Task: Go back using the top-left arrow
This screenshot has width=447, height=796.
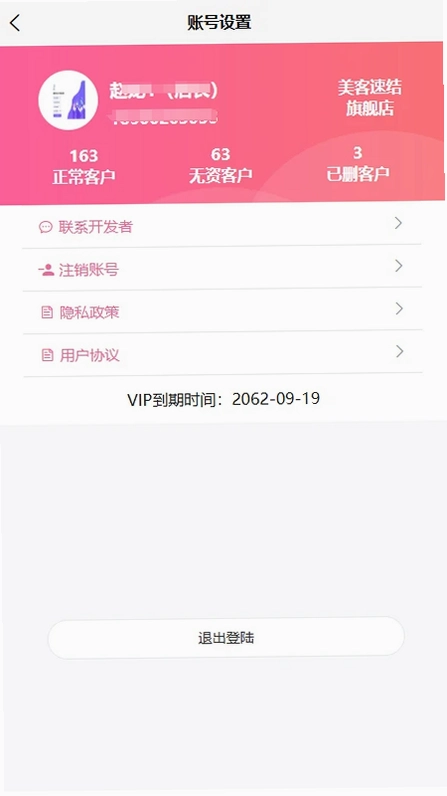Action: point(15,23)
